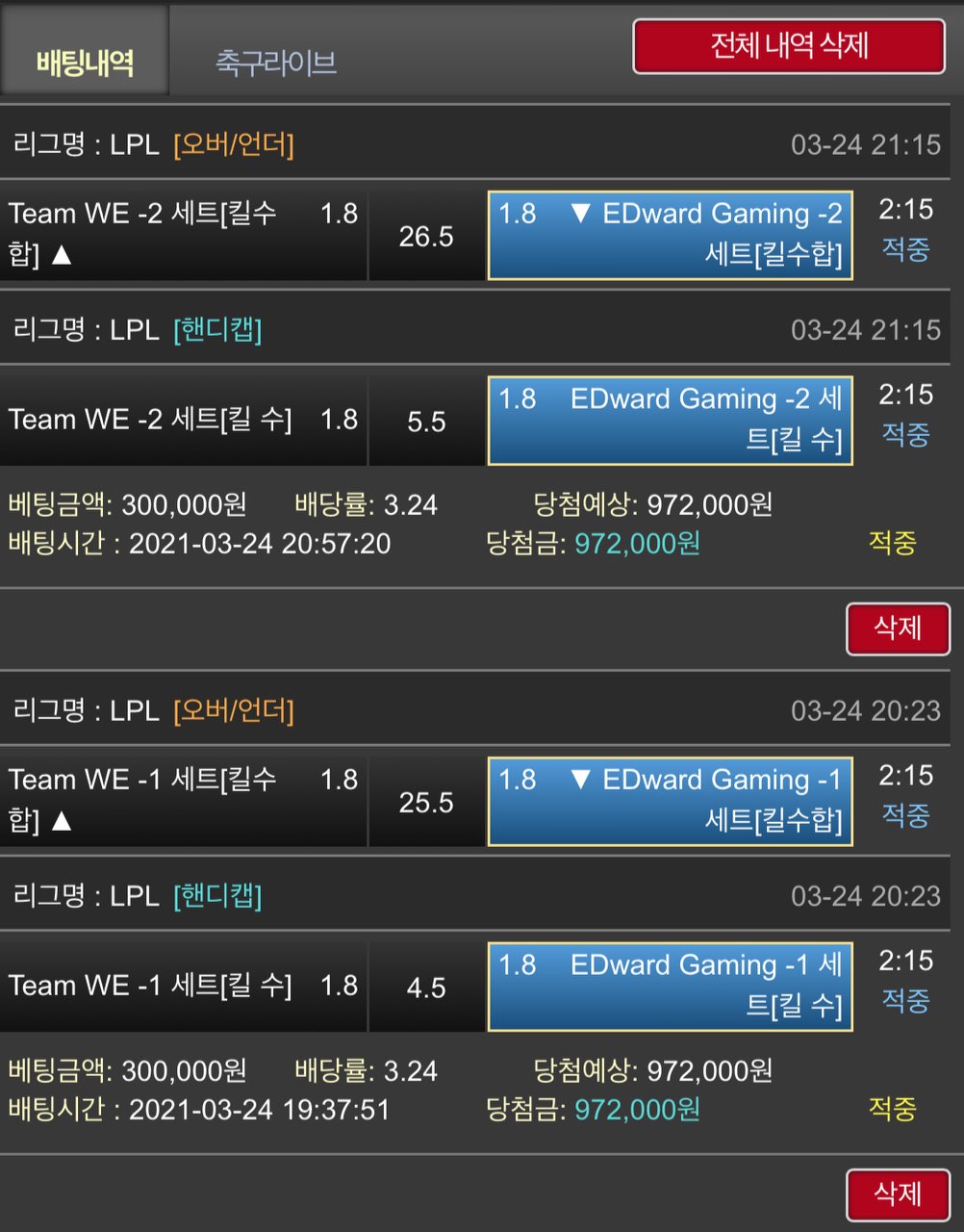
Task: Delete the bet placed at 19:37:51
Action: tap(897, 1194)
